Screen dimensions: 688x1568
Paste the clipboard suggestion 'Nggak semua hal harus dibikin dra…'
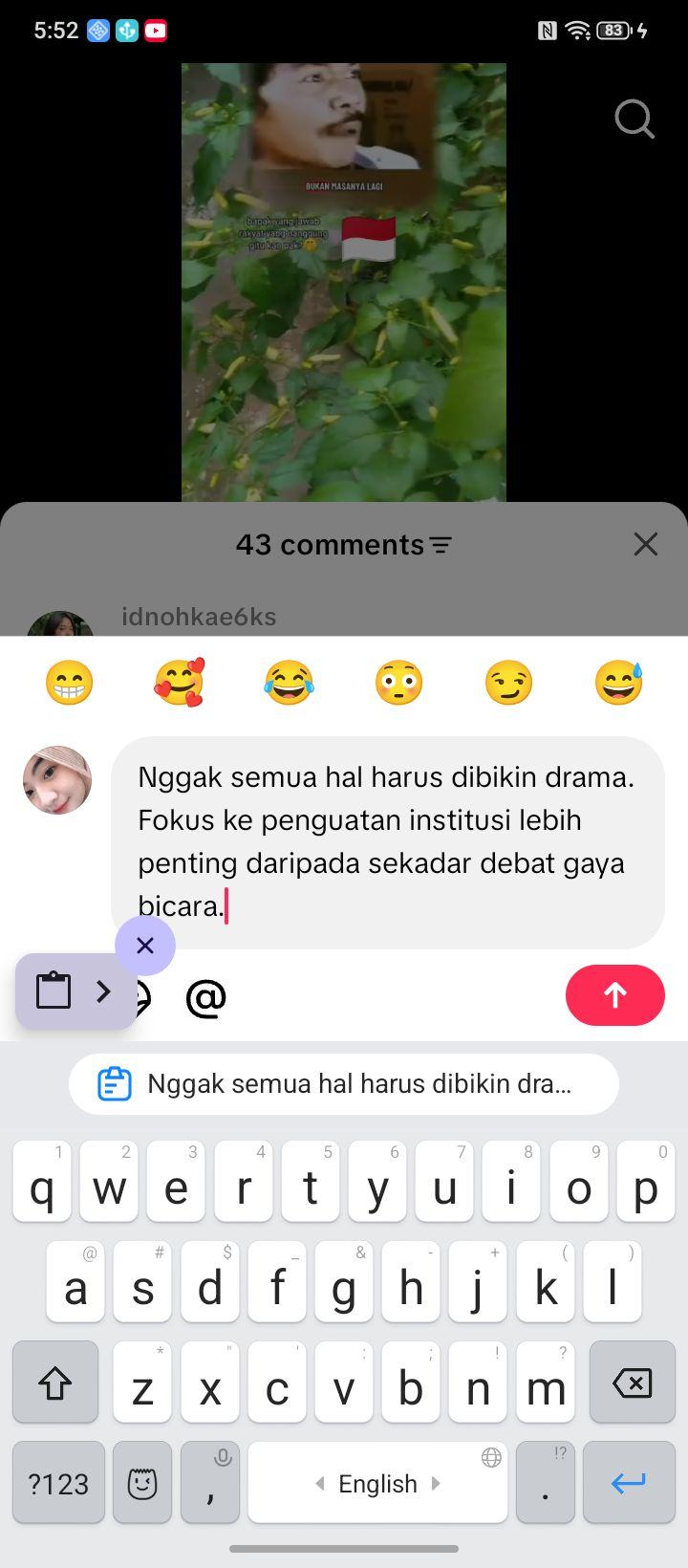(344, 1084)
